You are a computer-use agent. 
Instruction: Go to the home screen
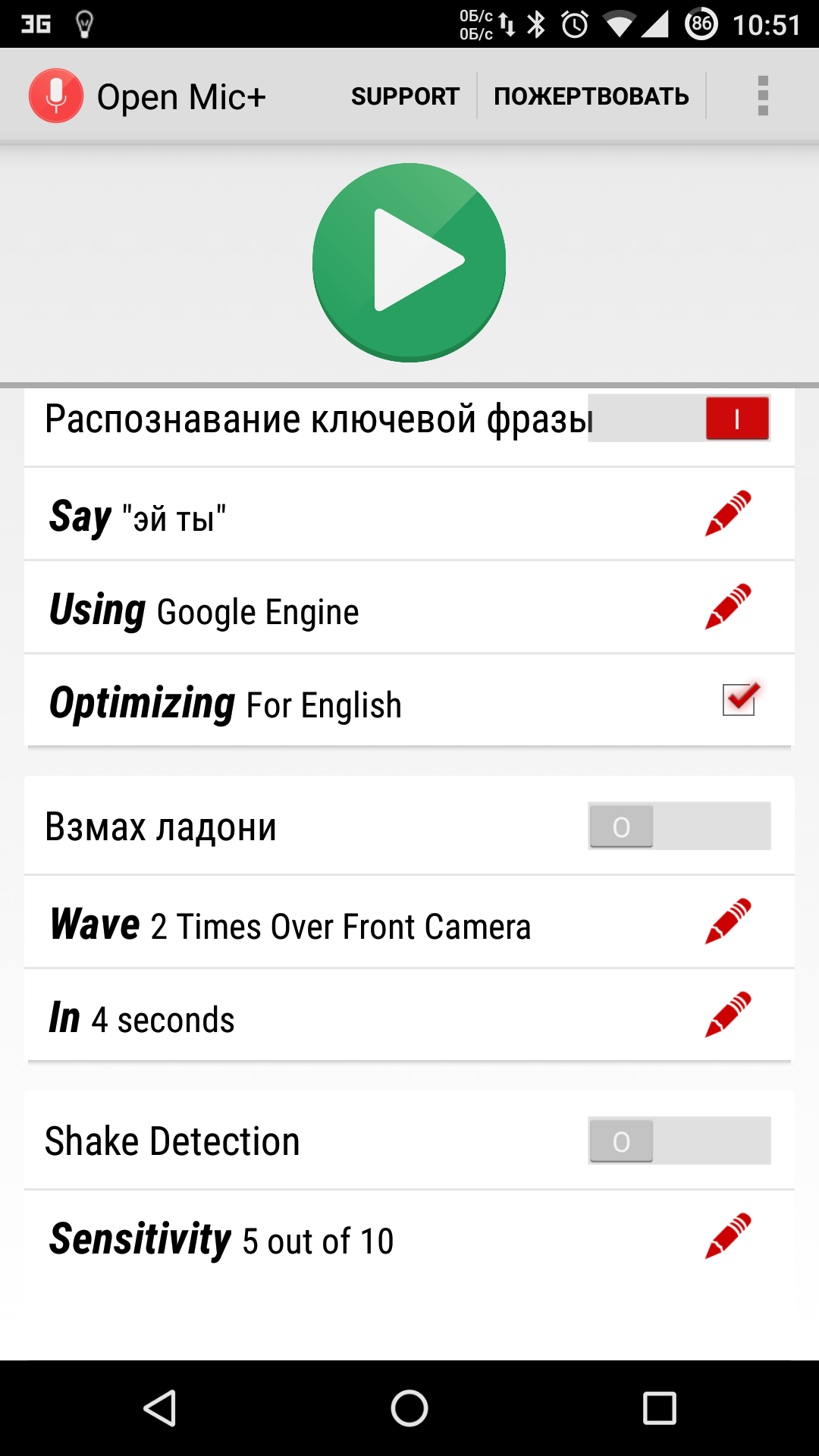coord(409,1408)
